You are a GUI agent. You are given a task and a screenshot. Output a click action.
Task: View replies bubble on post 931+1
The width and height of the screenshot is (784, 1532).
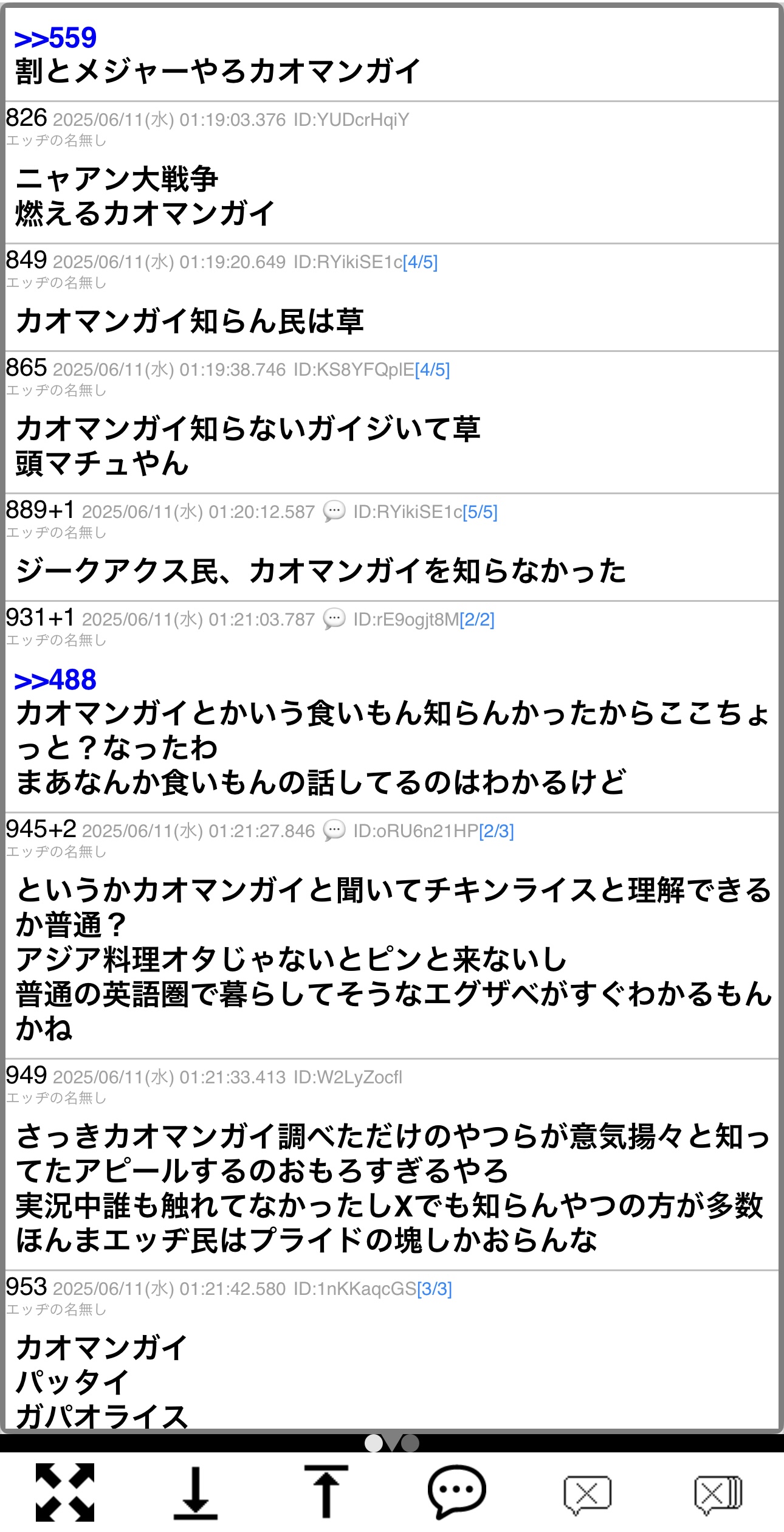(x=334, y=619)
